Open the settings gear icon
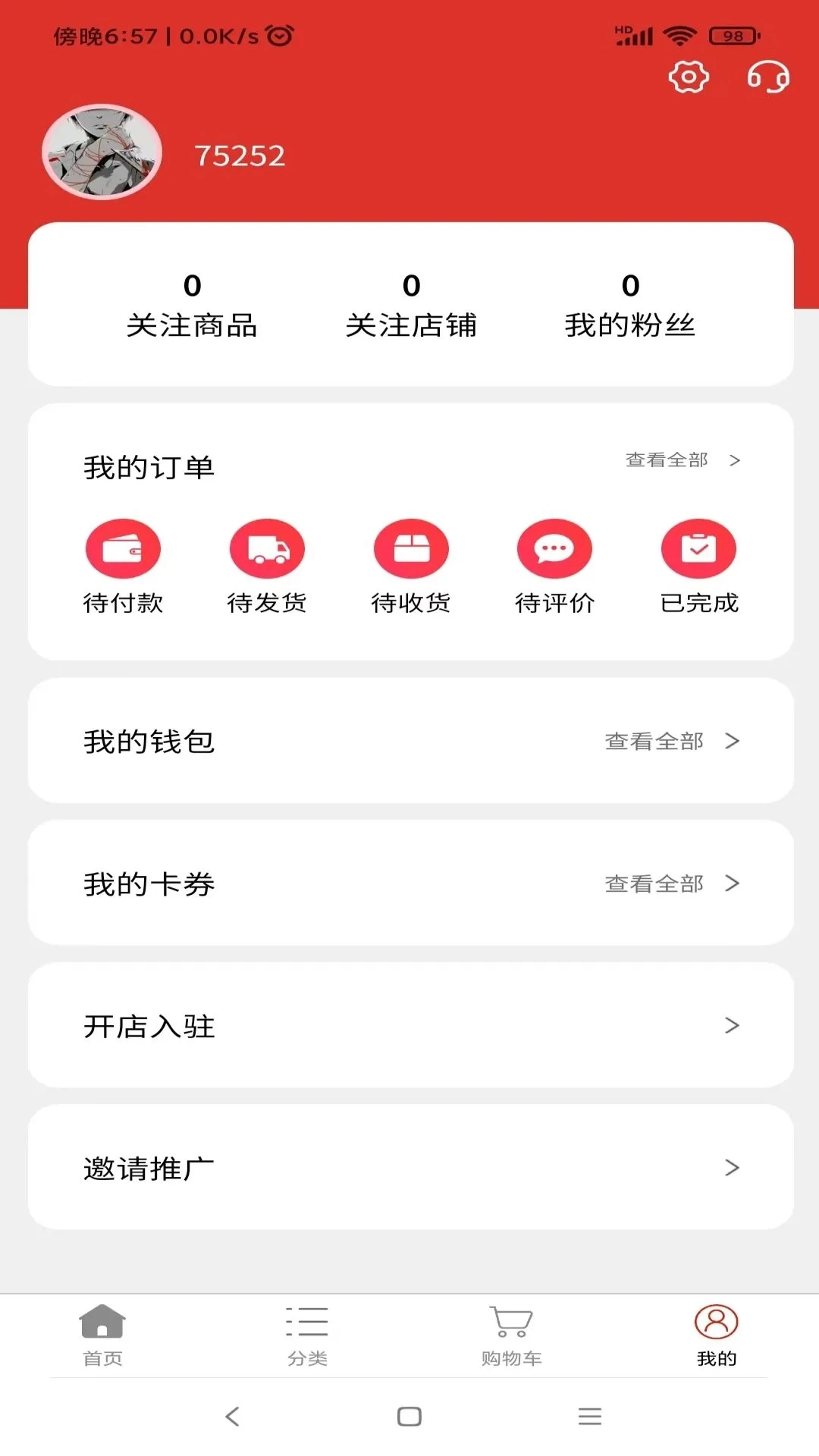The width and height of the screenshot is (819, 1456). click(689, 77)
